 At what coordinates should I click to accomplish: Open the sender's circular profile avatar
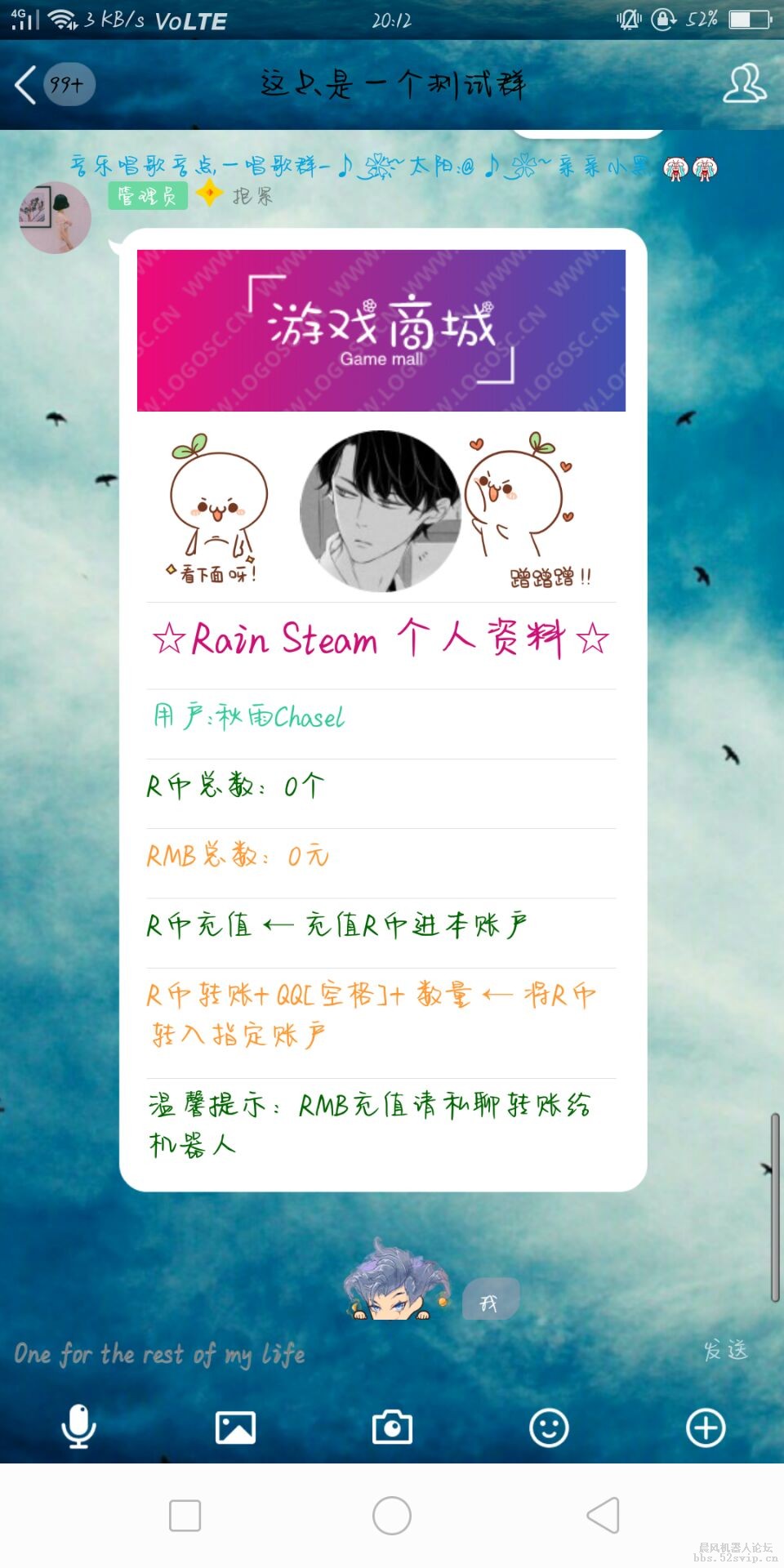54,217
